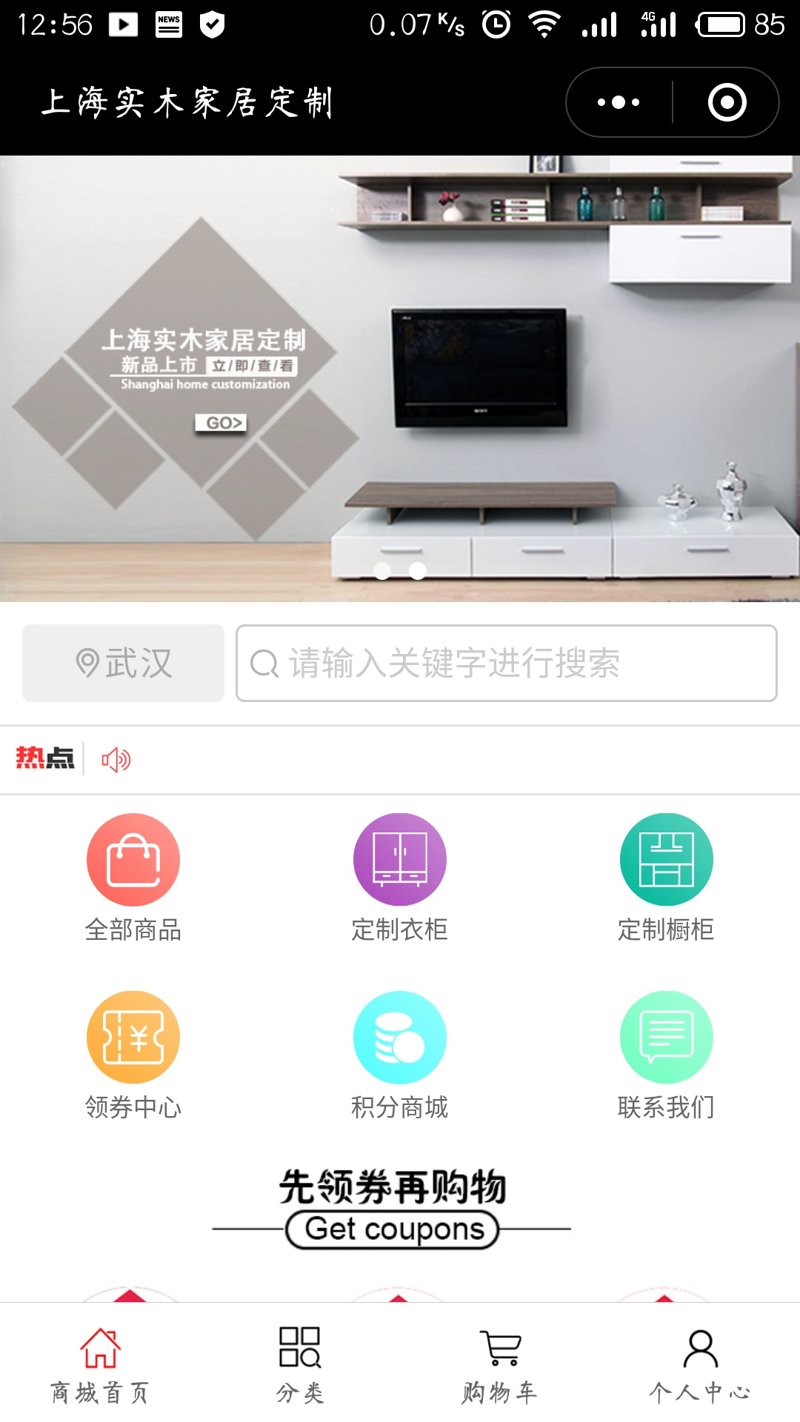Switch to the 商城首页 tab
This screenshot has height=1422, width=800.
(x=100, y=1364)
